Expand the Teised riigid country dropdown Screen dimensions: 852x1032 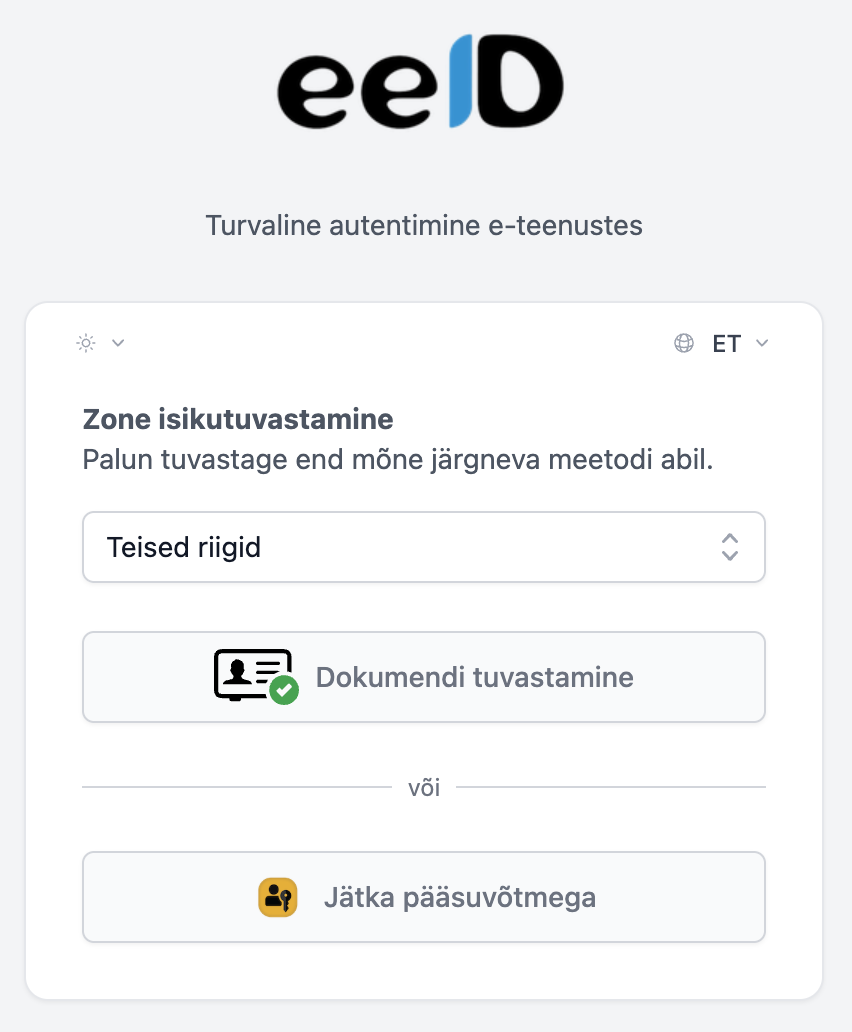coord(423,547)
